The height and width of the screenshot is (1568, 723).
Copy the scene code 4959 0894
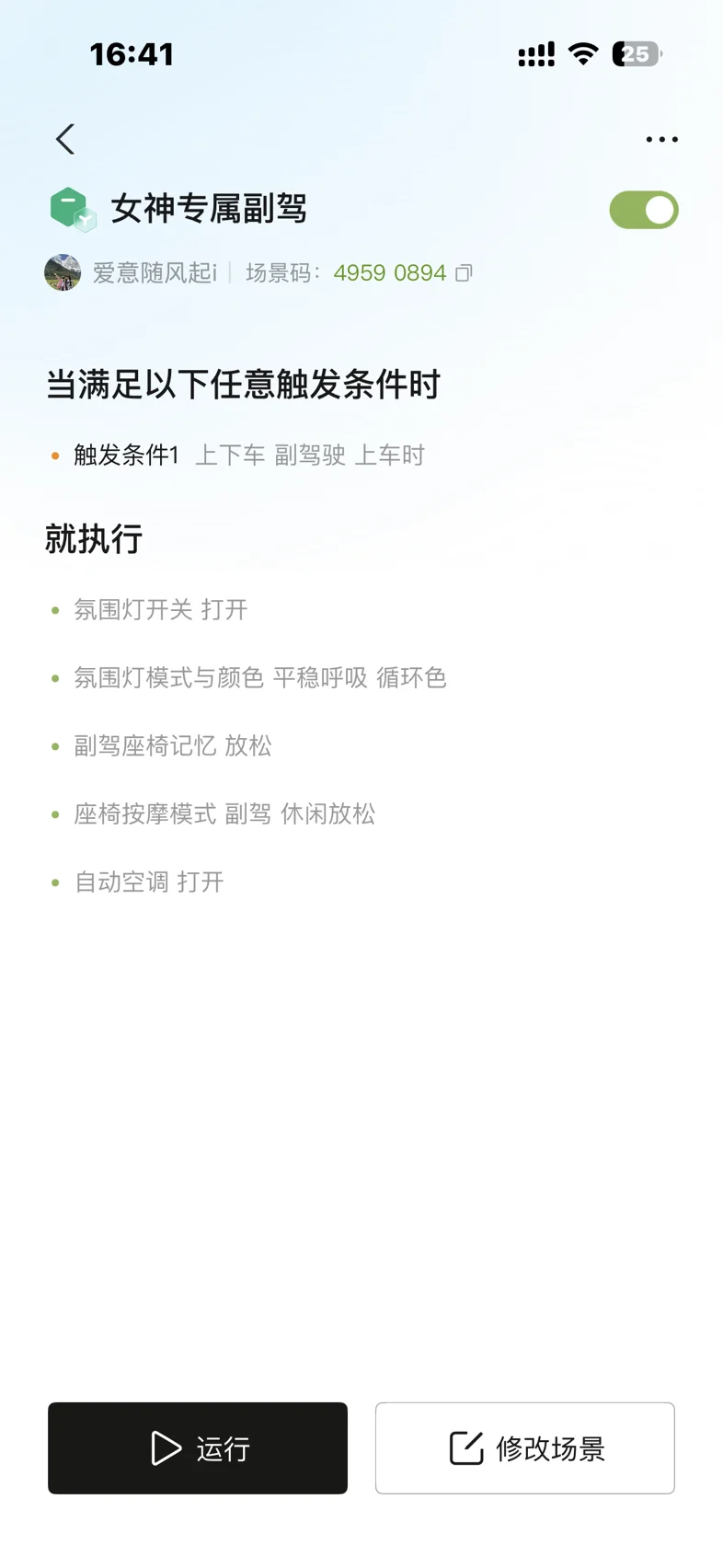coord(465,272)
